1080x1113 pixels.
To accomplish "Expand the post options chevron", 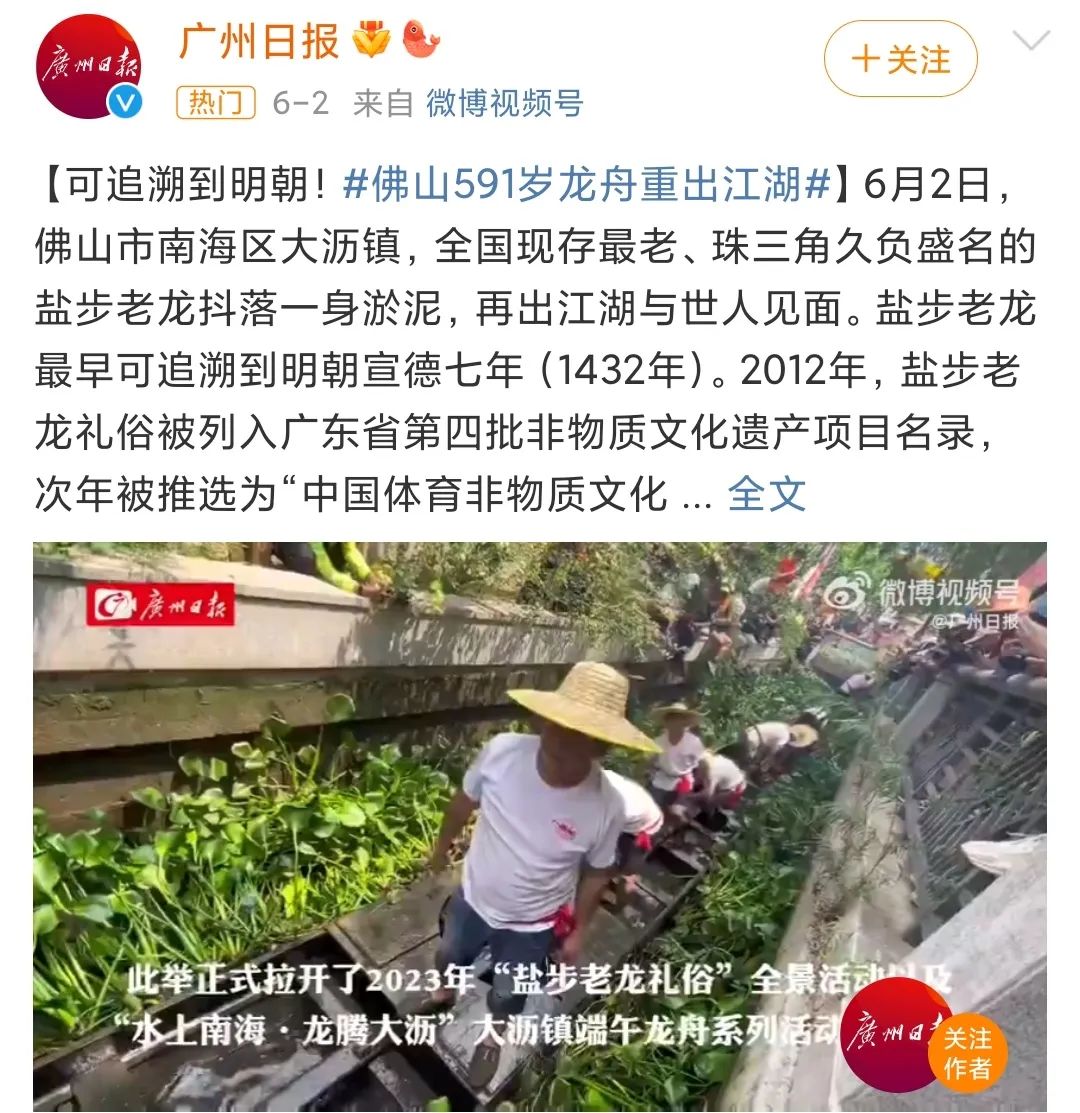I will tap(1031, 42).
